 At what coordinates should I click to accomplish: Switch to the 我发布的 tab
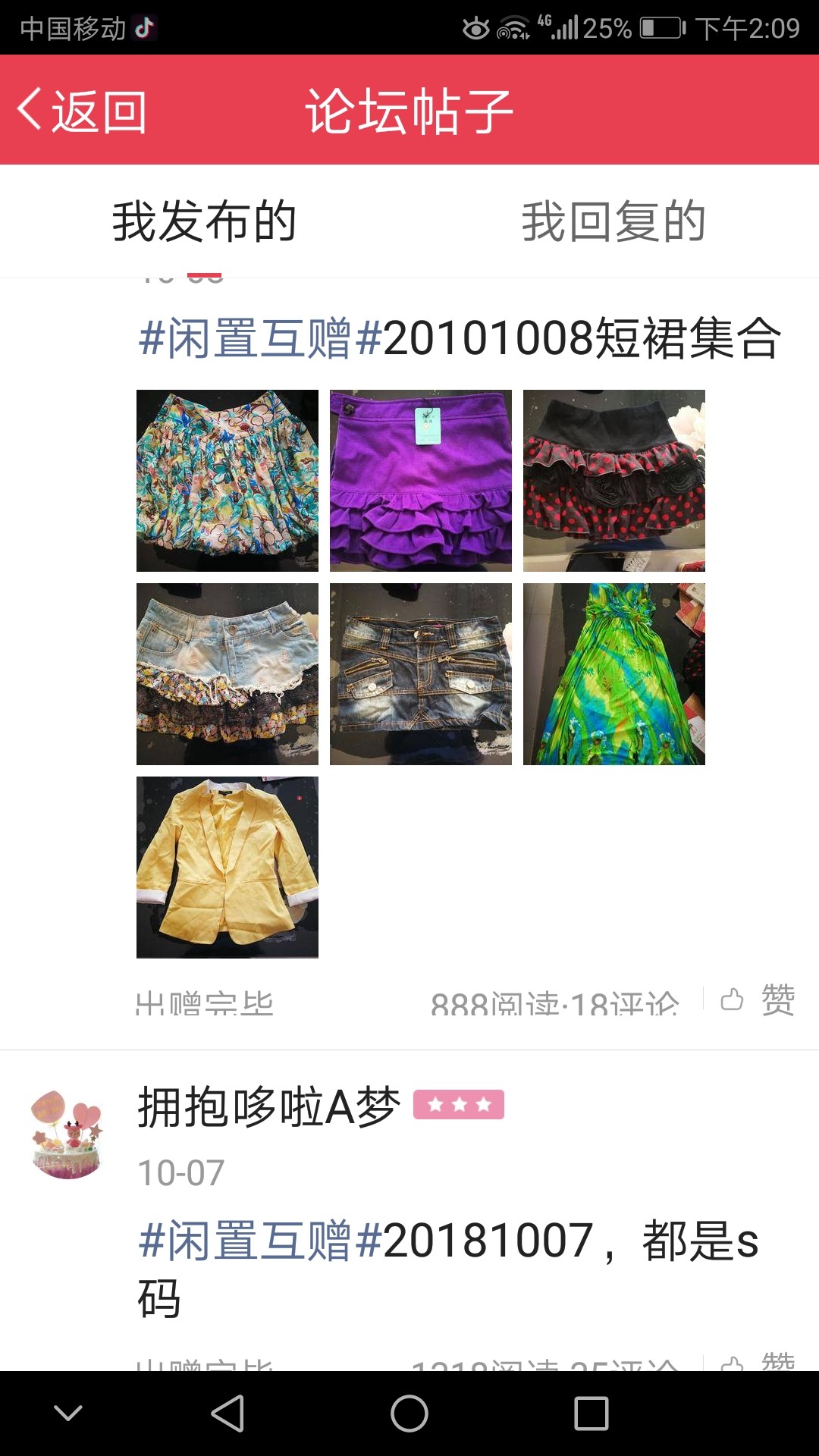pos(205,221)
